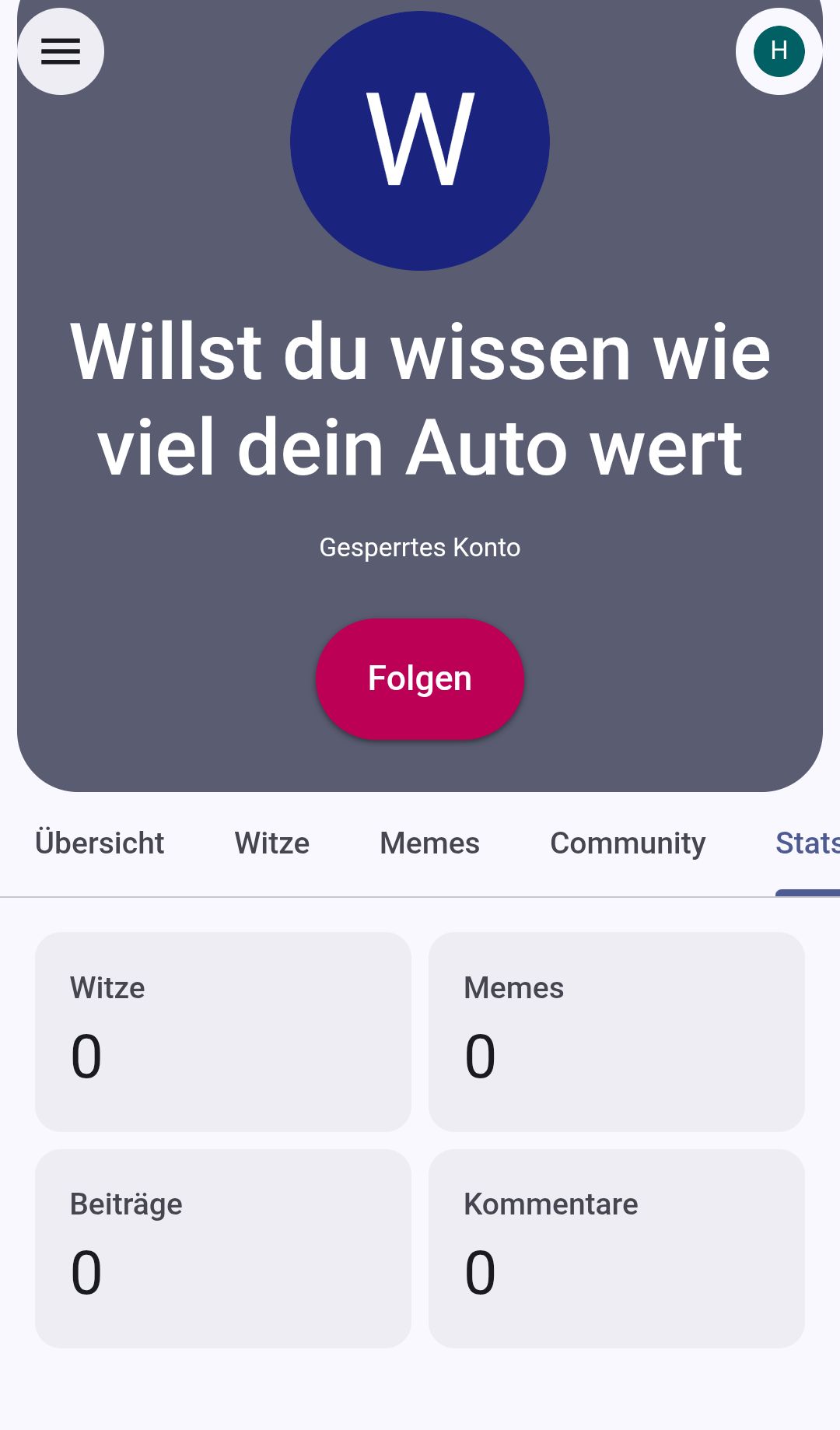This screenshot has height=1430, width=840.
Task: Follow this profile with Folgen
Action: click(419, 678)
